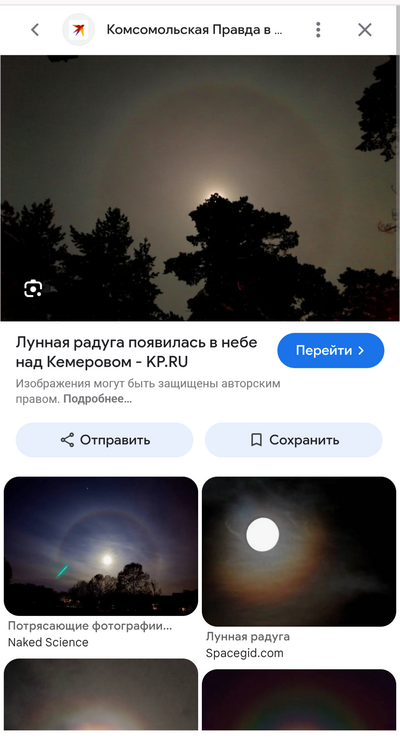400x739 pixels.
Task: Open the Naked Science lunar rainbow thumbnail
Action: tap(101, 546)
